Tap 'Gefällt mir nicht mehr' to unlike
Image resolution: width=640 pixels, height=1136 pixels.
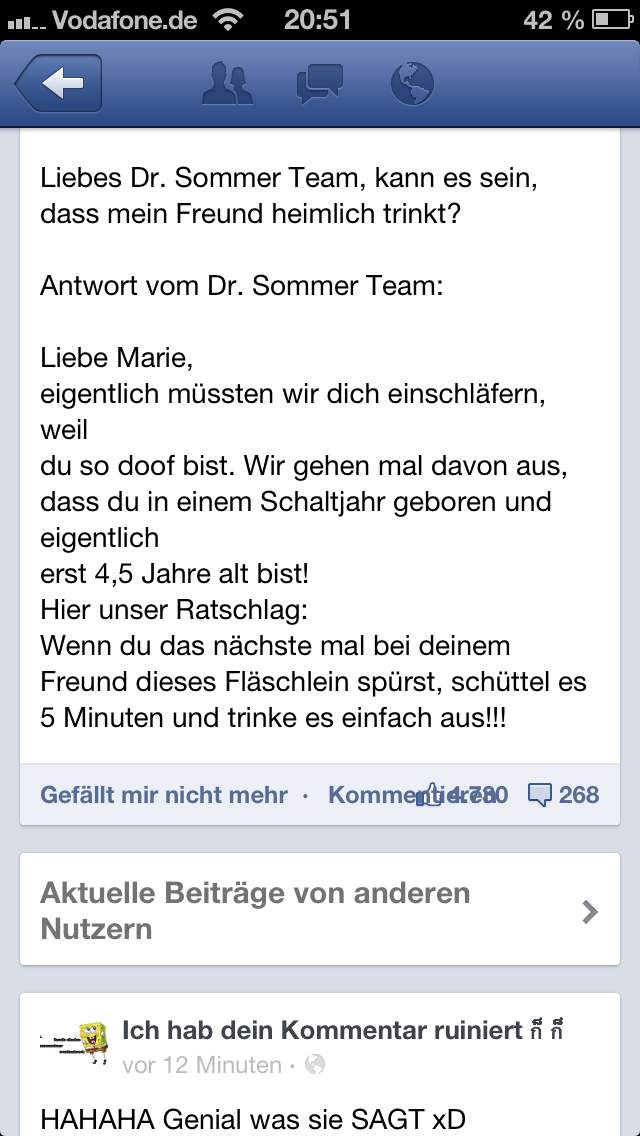164,795
